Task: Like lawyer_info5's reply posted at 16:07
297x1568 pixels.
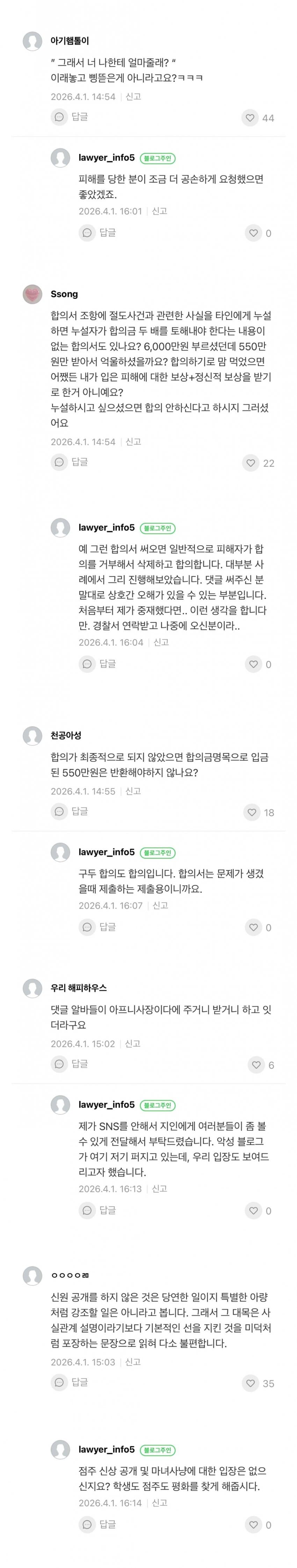Action: [x=253, y=927]
